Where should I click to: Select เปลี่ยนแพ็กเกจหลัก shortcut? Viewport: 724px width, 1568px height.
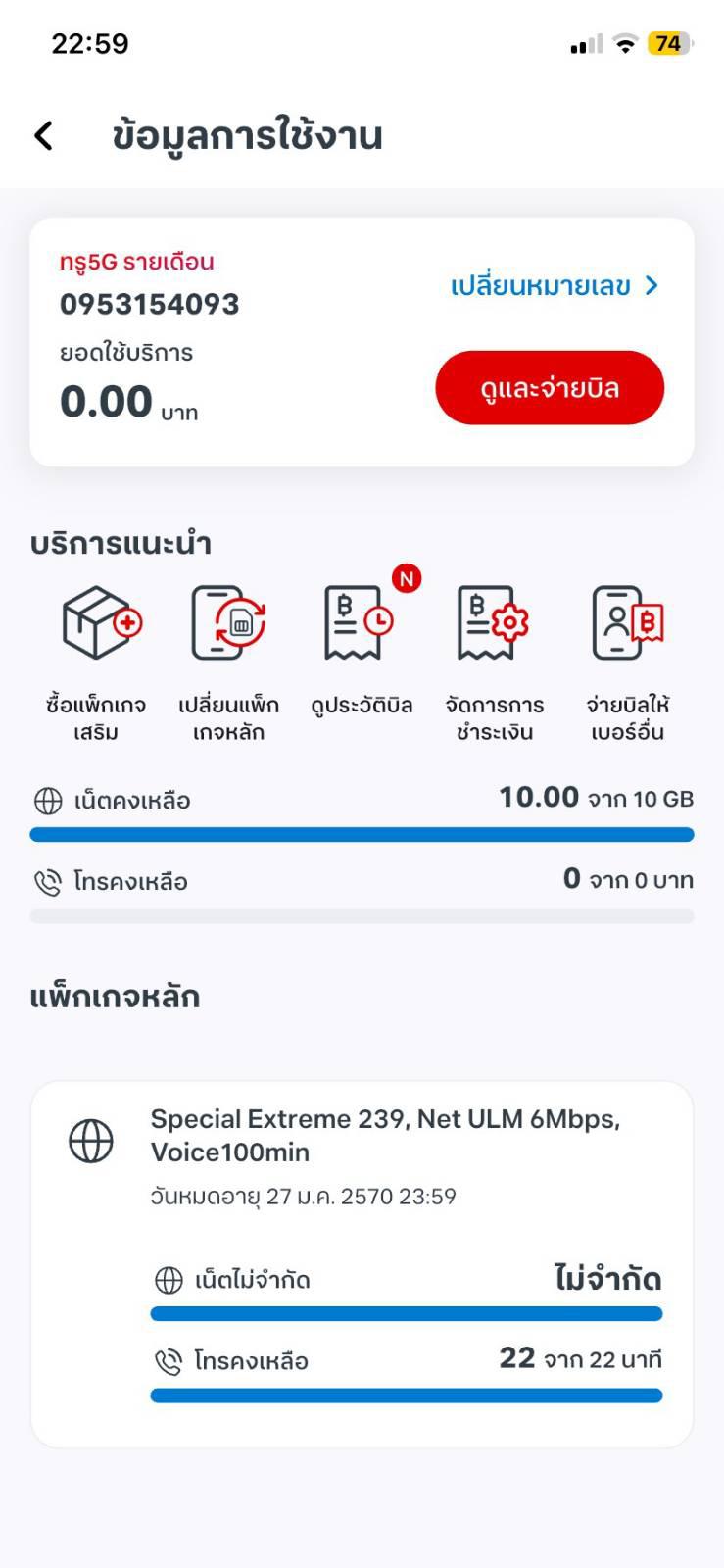(229, 661)
